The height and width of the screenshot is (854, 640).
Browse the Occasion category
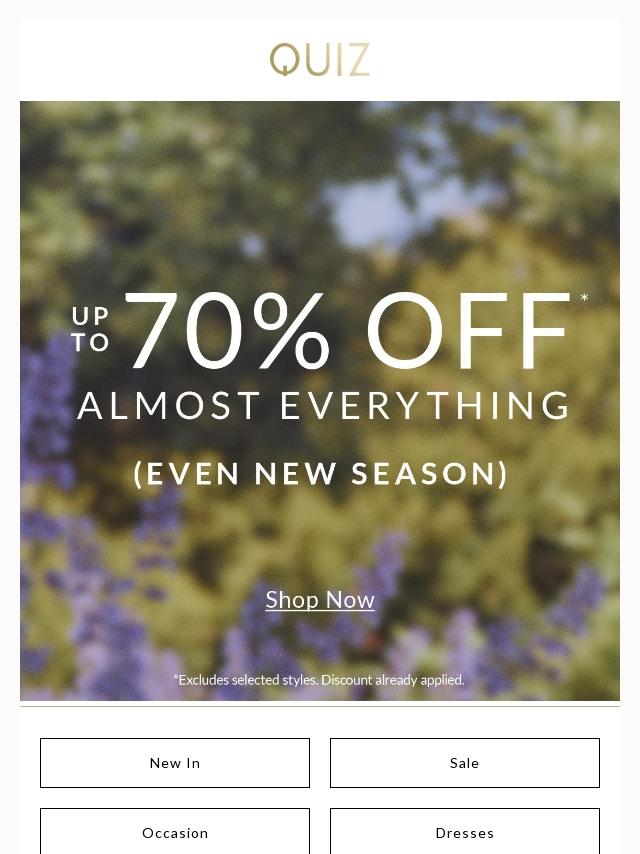click(x=175, y=832)
